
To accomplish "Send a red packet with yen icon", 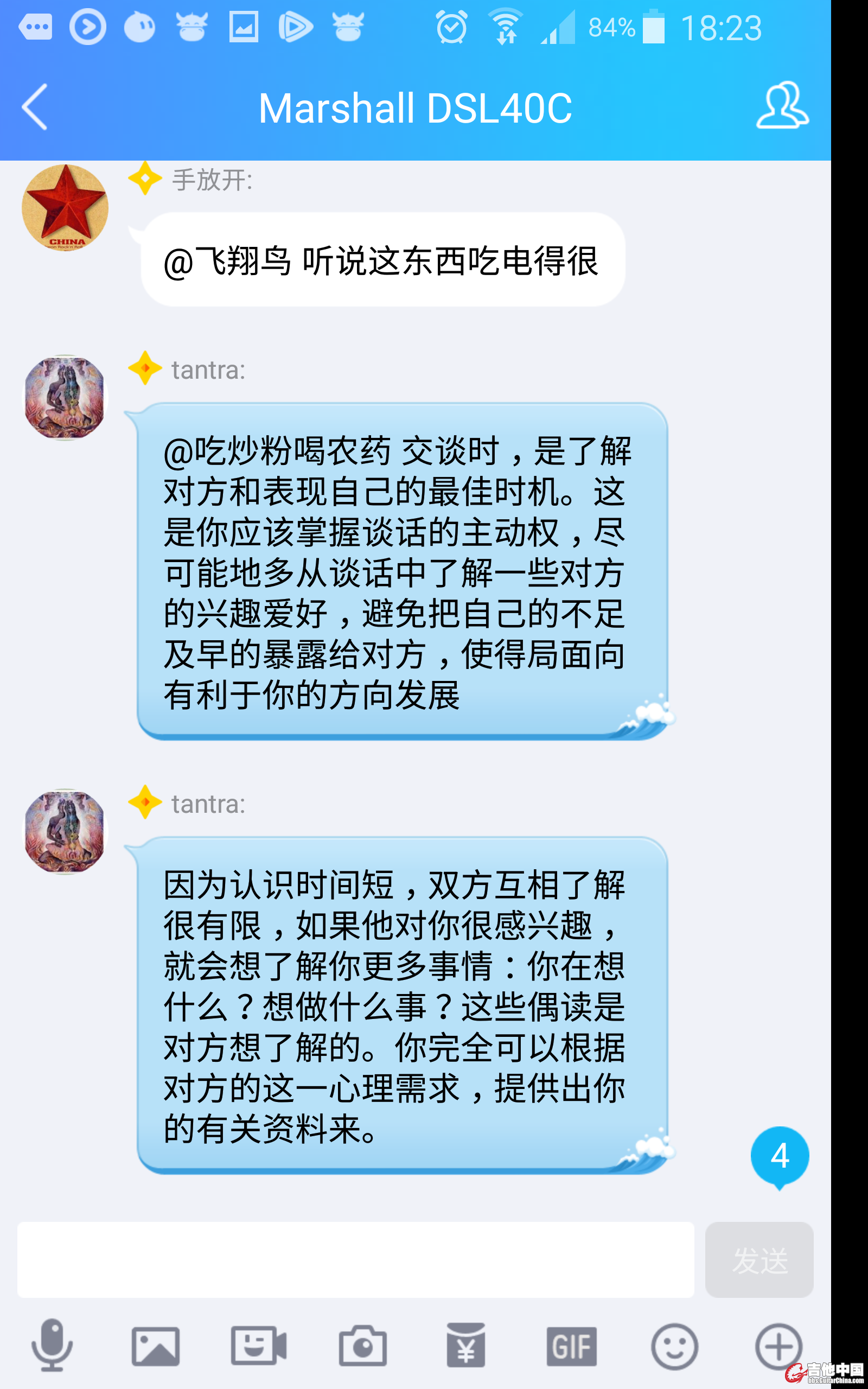I will point(465,1346).
